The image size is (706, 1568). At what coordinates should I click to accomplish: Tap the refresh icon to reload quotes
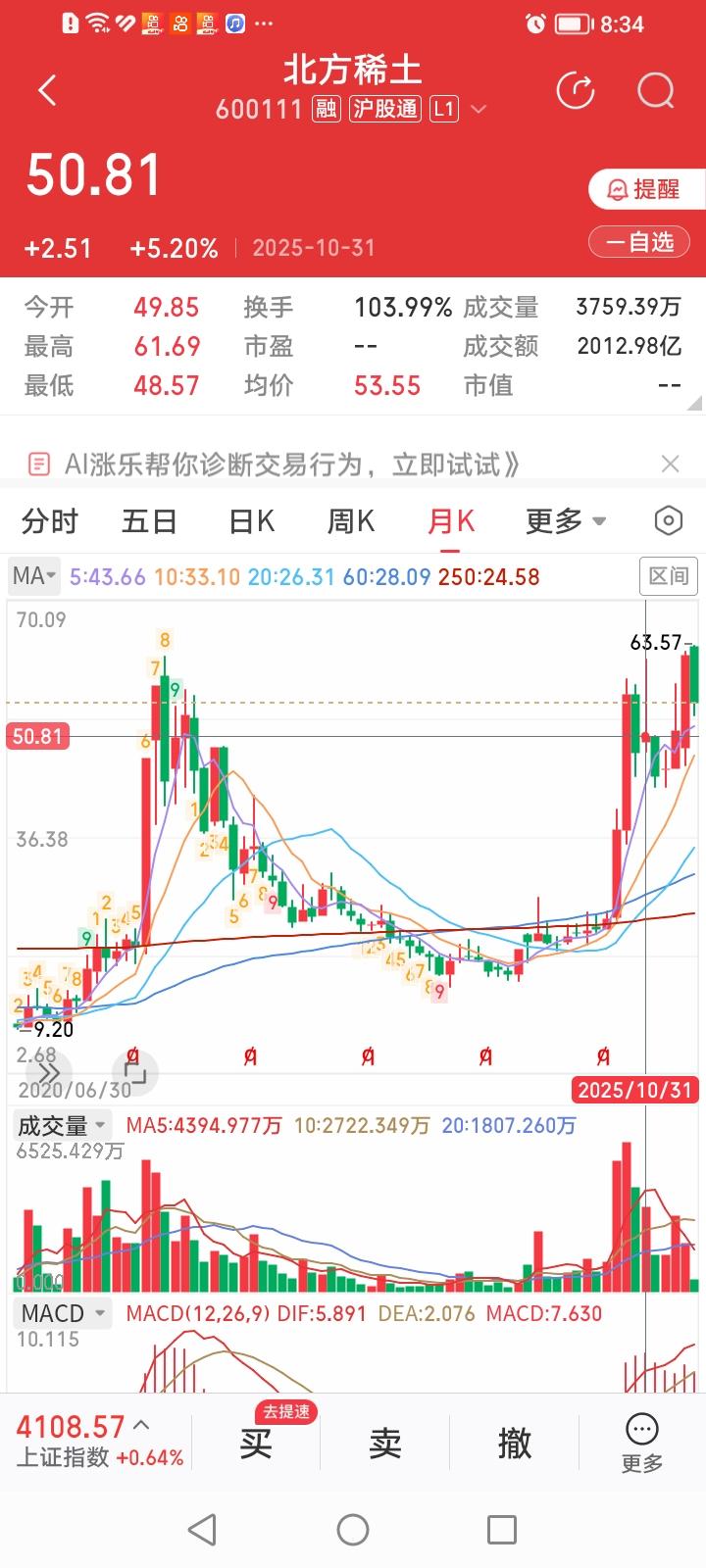coord(577,90)
